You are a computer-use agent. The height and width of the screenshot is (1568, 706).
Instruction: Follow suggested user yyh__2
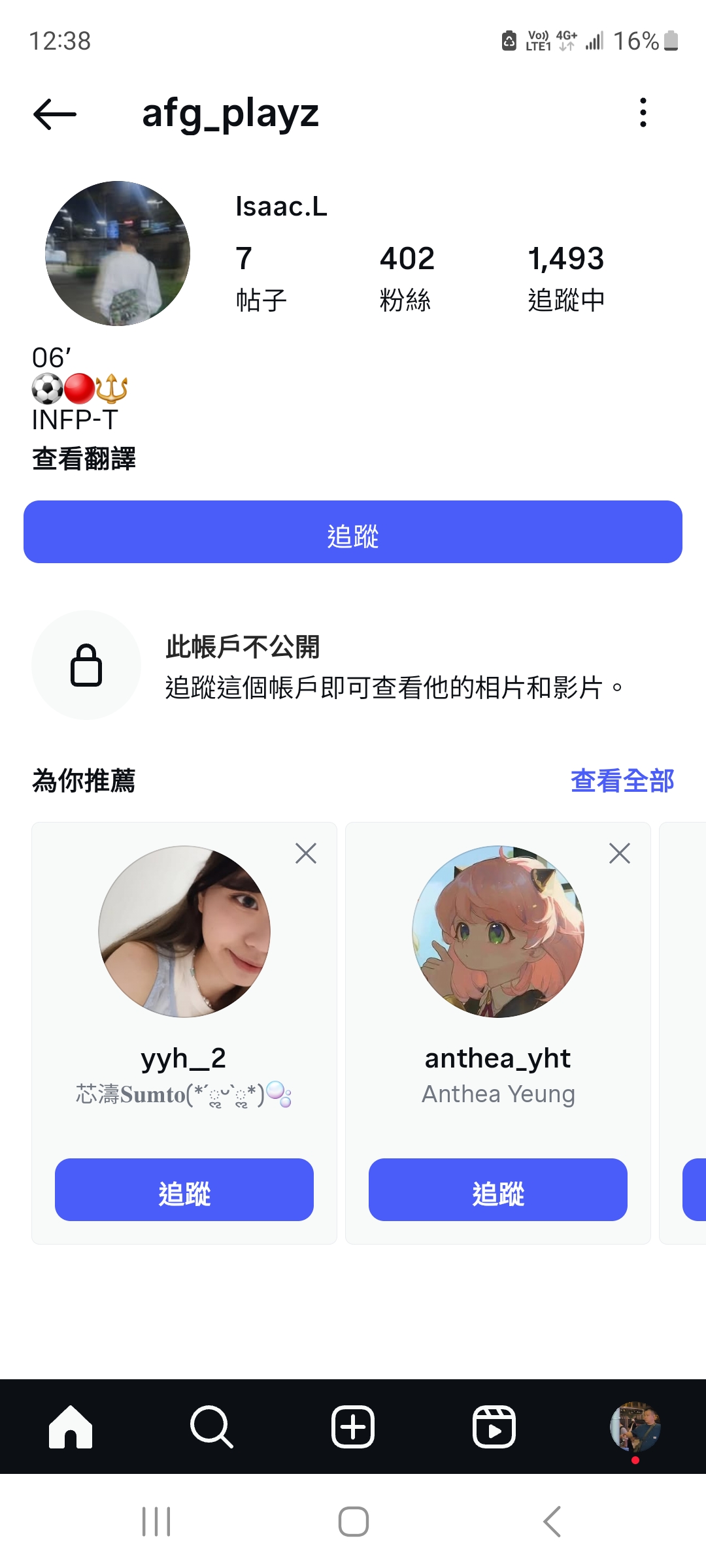click(x=184, y=1190)
